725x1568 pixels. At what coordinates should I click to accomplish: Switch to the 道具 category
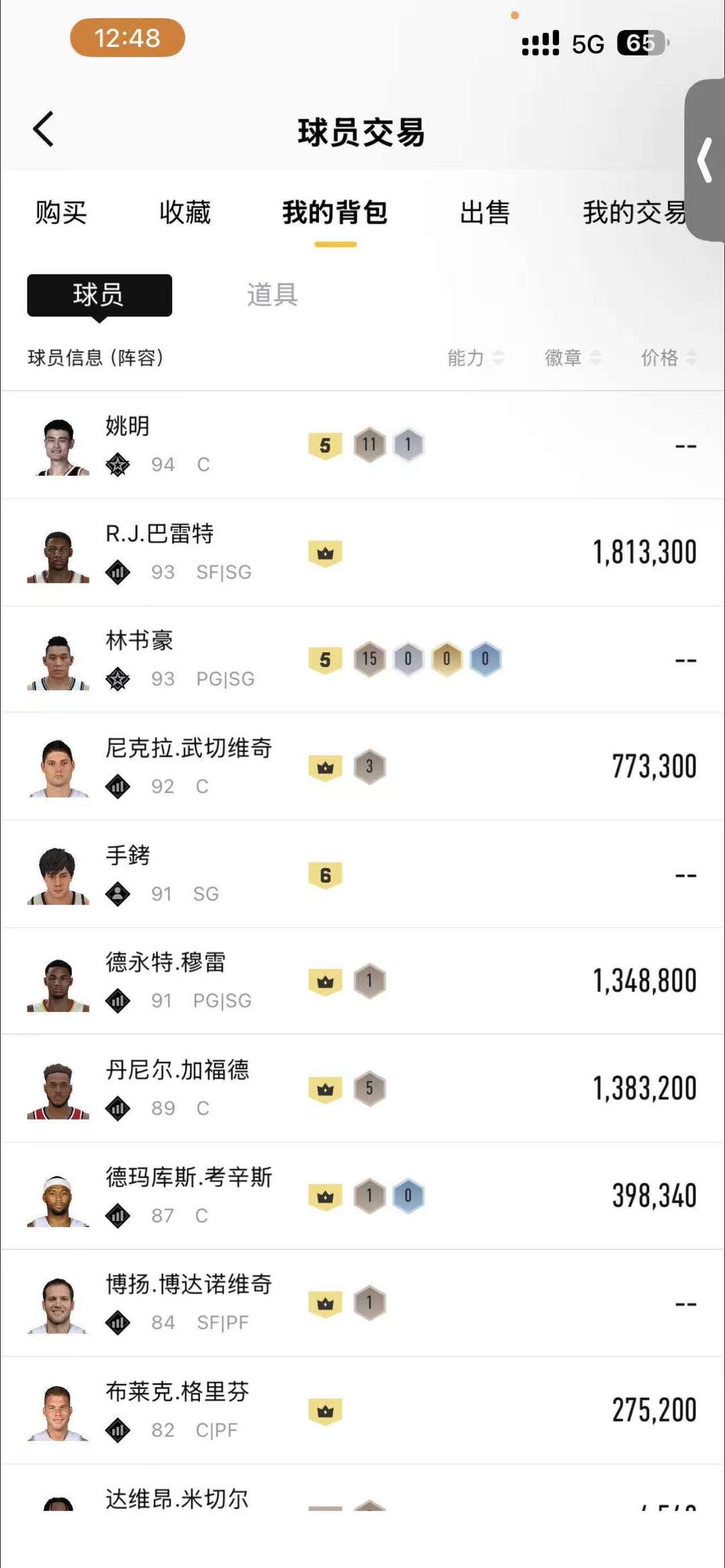point(271,295)
